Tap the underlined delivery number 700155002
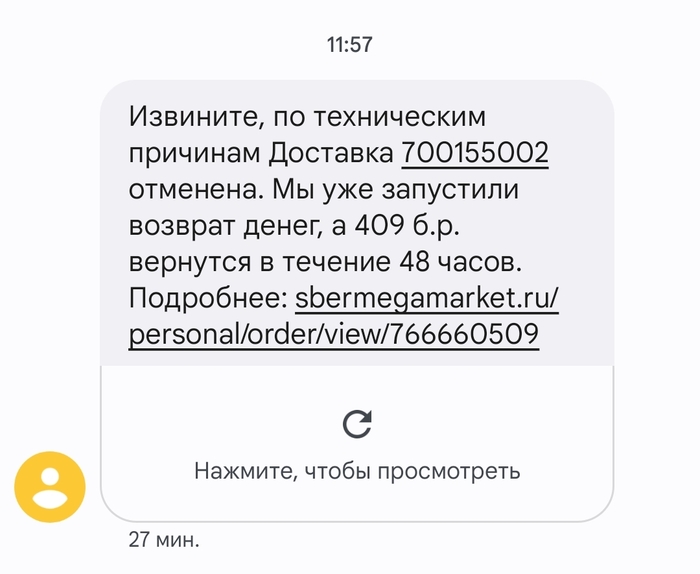700x574 pixels. click(475, 154)
